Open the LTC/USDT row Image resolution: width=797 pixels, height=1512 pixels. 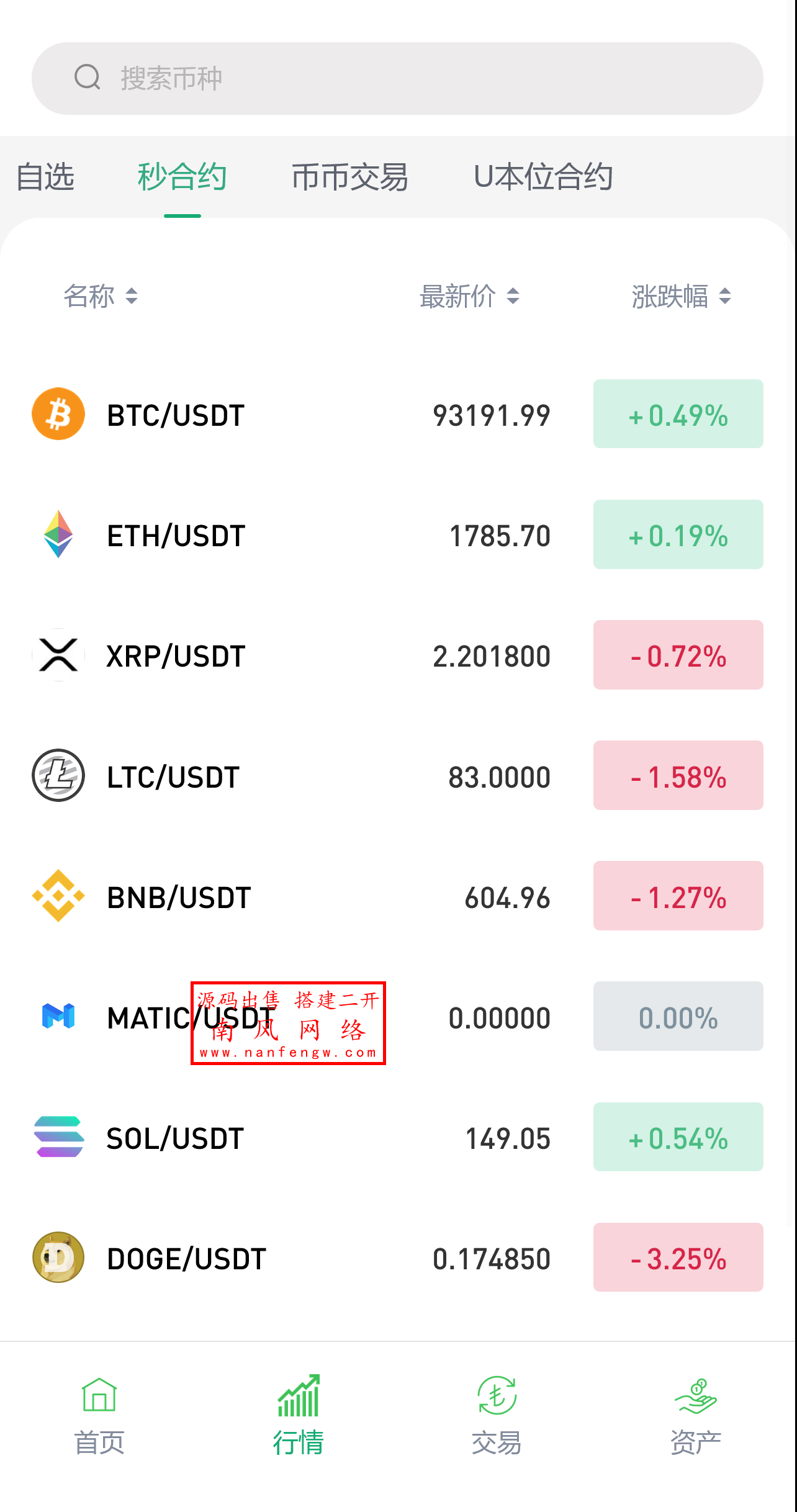pyautogui.click(x=397, y=776)
